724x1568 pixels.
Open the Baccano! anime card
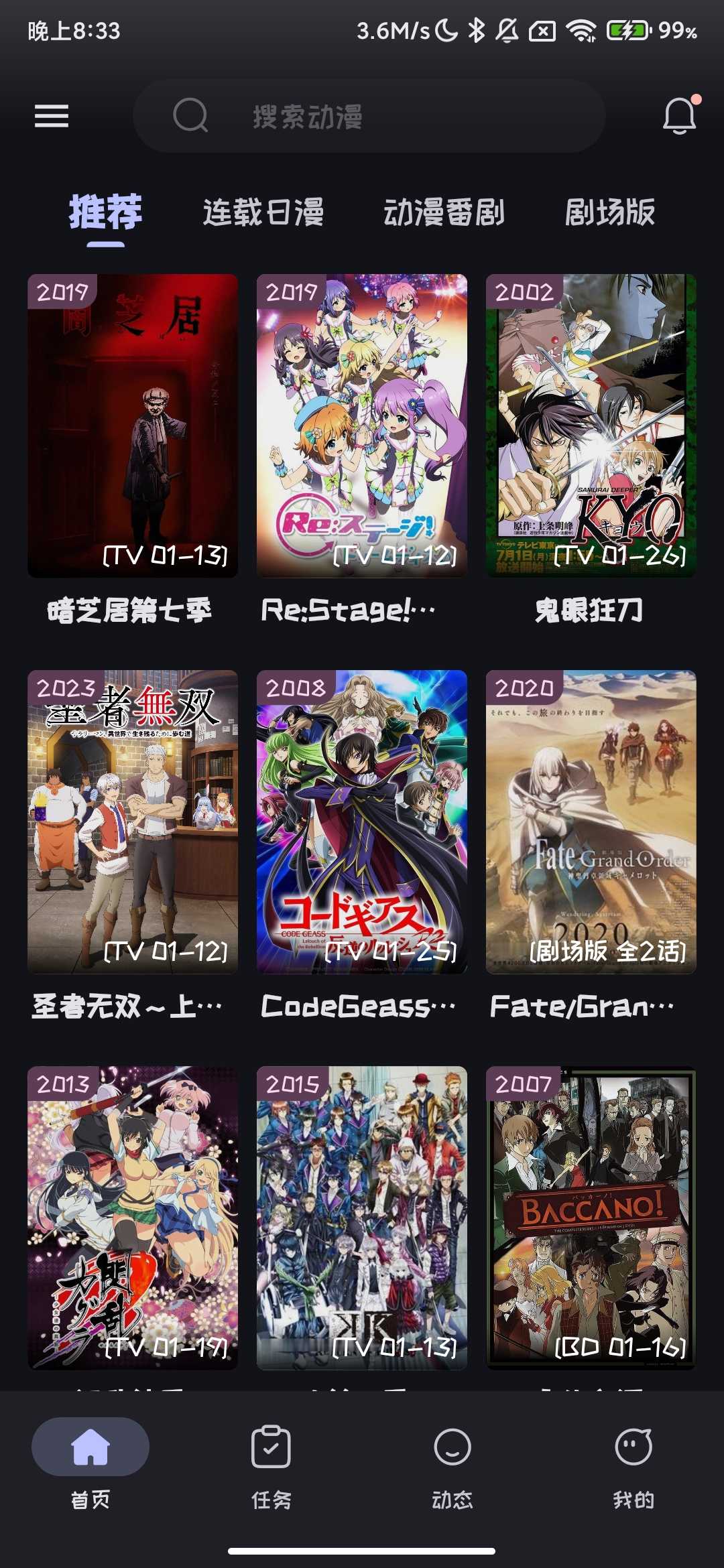[x=591, y=1218]
